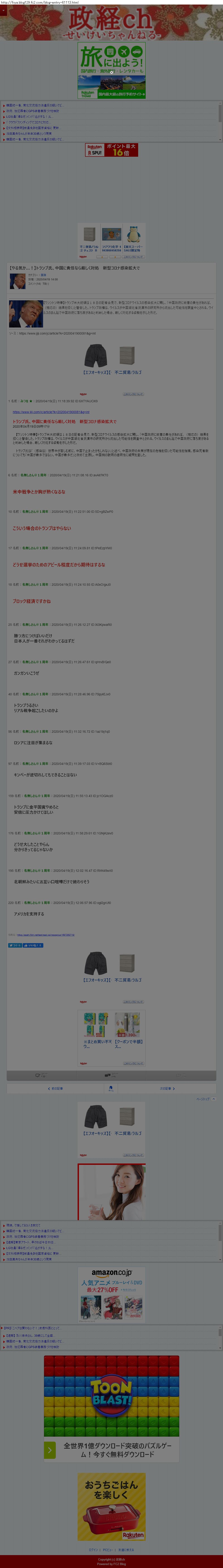Open the Rakuten SPU points banner

(112, 150)
